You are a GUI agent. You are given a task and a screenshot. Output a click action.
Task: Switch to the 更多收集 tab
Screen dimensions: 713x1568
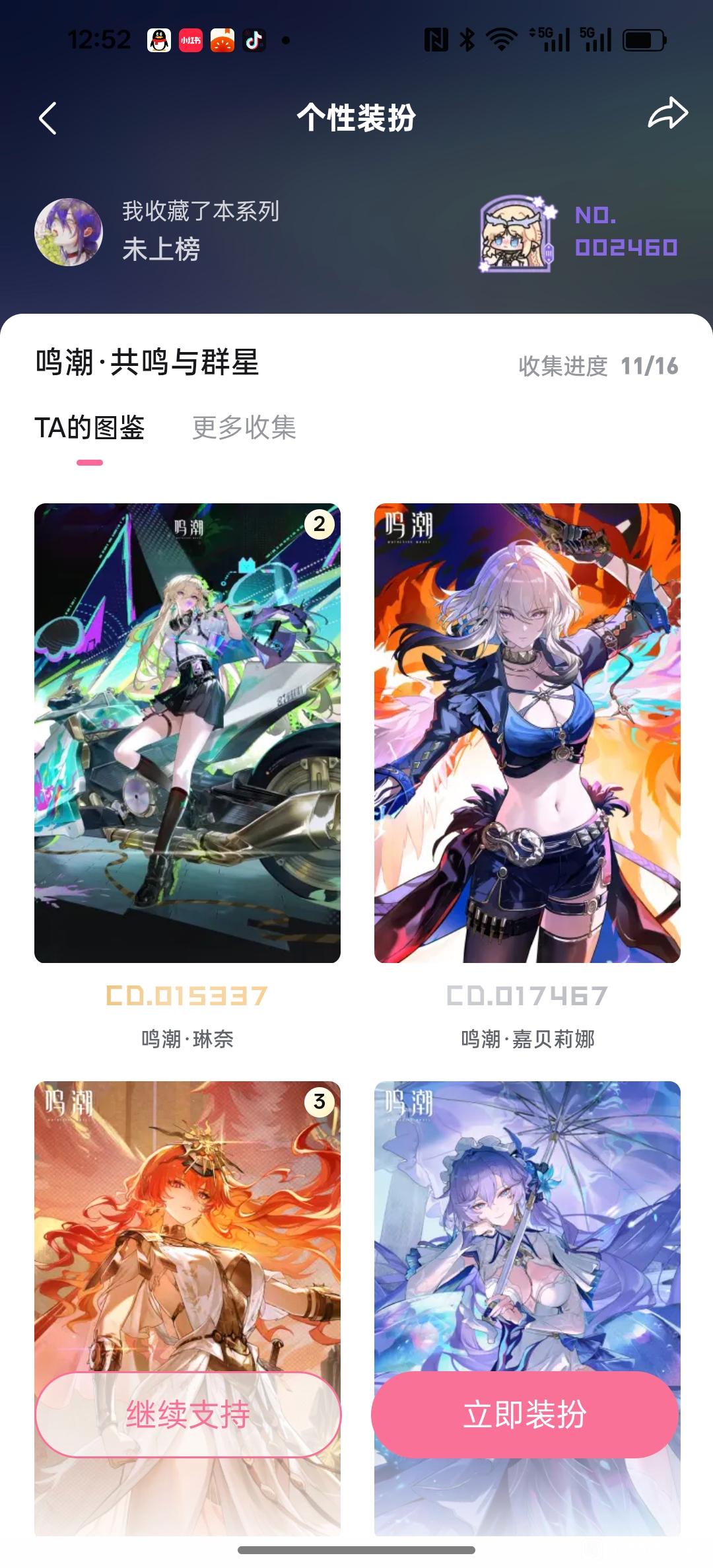pos(244,427)
